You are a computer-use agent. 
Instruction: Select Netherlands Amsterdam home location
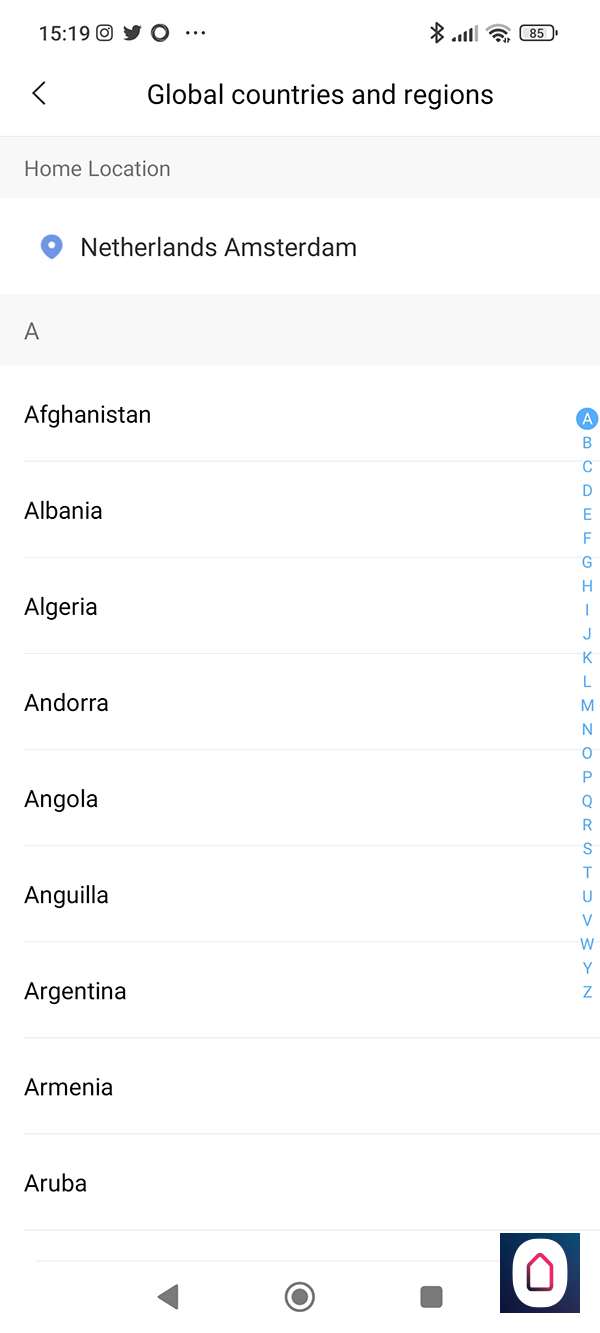click(x=218, y=247)
